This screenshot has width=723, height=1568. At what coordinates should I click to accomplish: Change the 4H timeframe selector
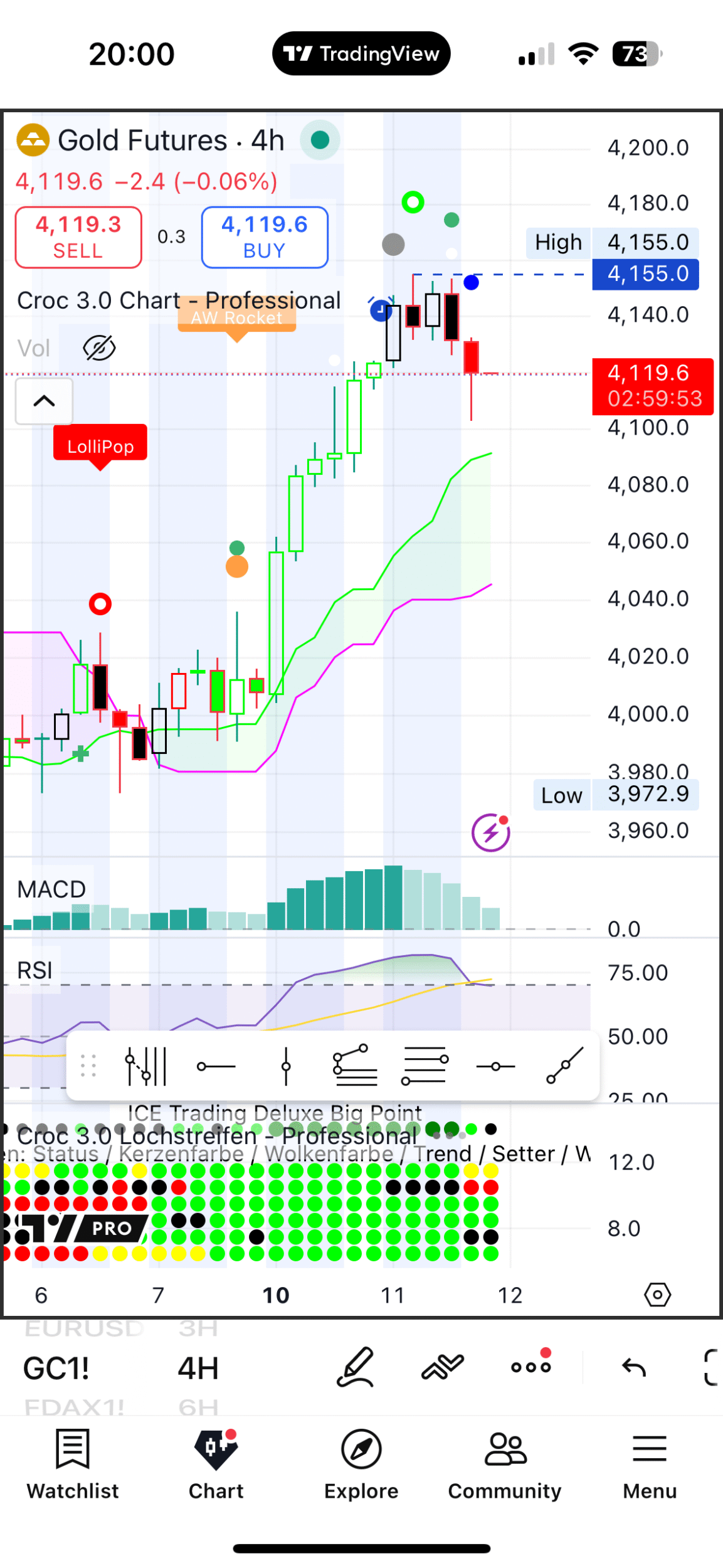point(198,1368)
